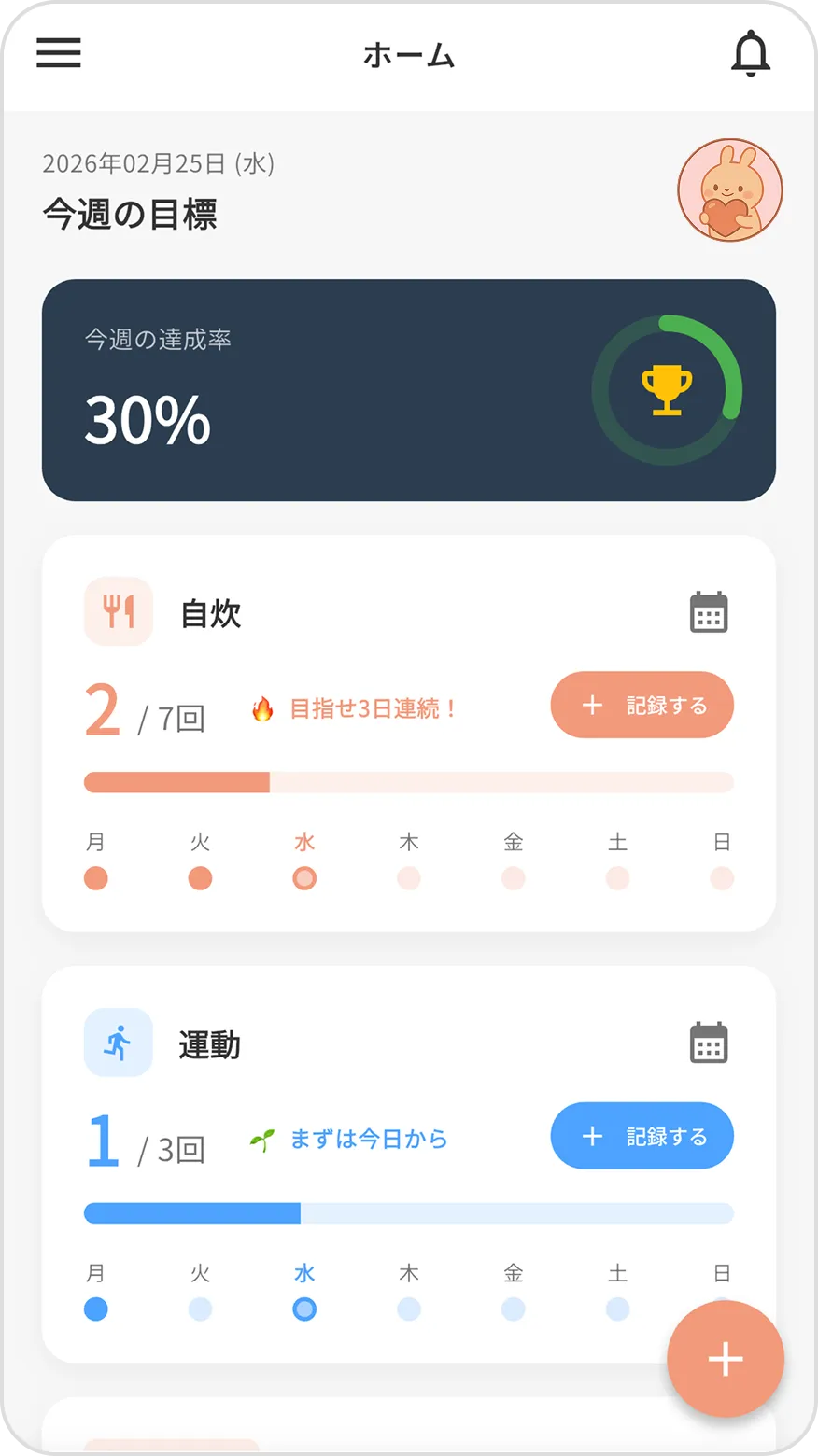Image resolution: width=818 pixels, height=1456 pixels.
Task: Tap the floating plus add button
Action: (x=725, y=1359)
